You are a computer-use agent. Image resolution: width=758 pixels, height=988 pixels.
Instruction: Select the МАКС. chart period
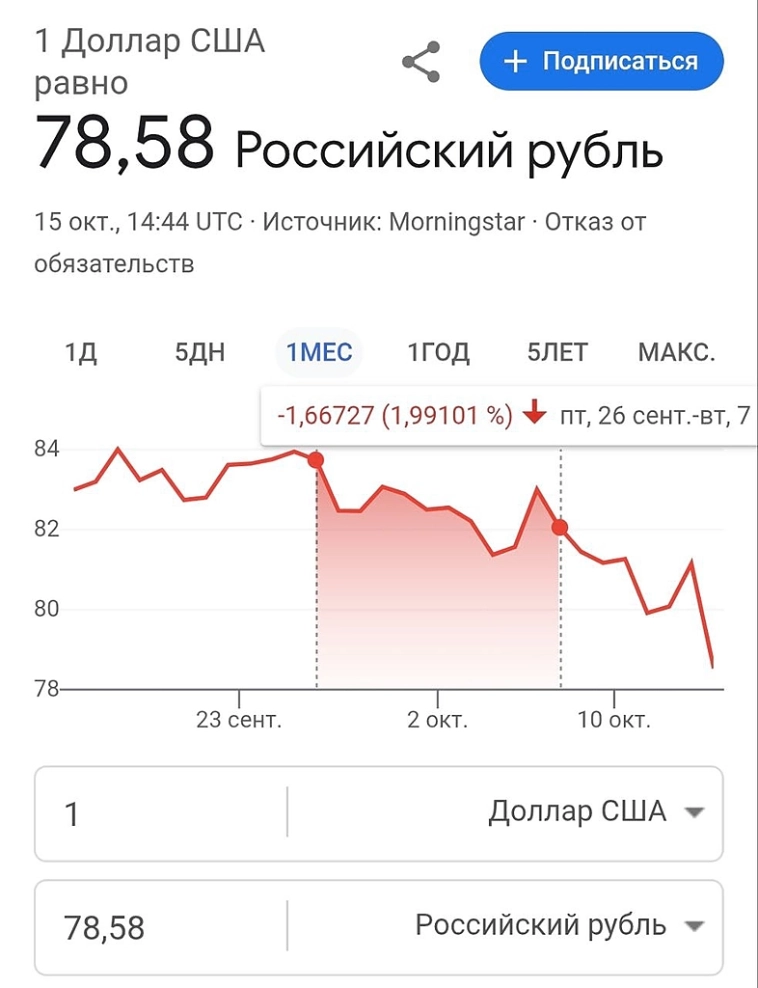pyautogui.click(x=676, y=352)
